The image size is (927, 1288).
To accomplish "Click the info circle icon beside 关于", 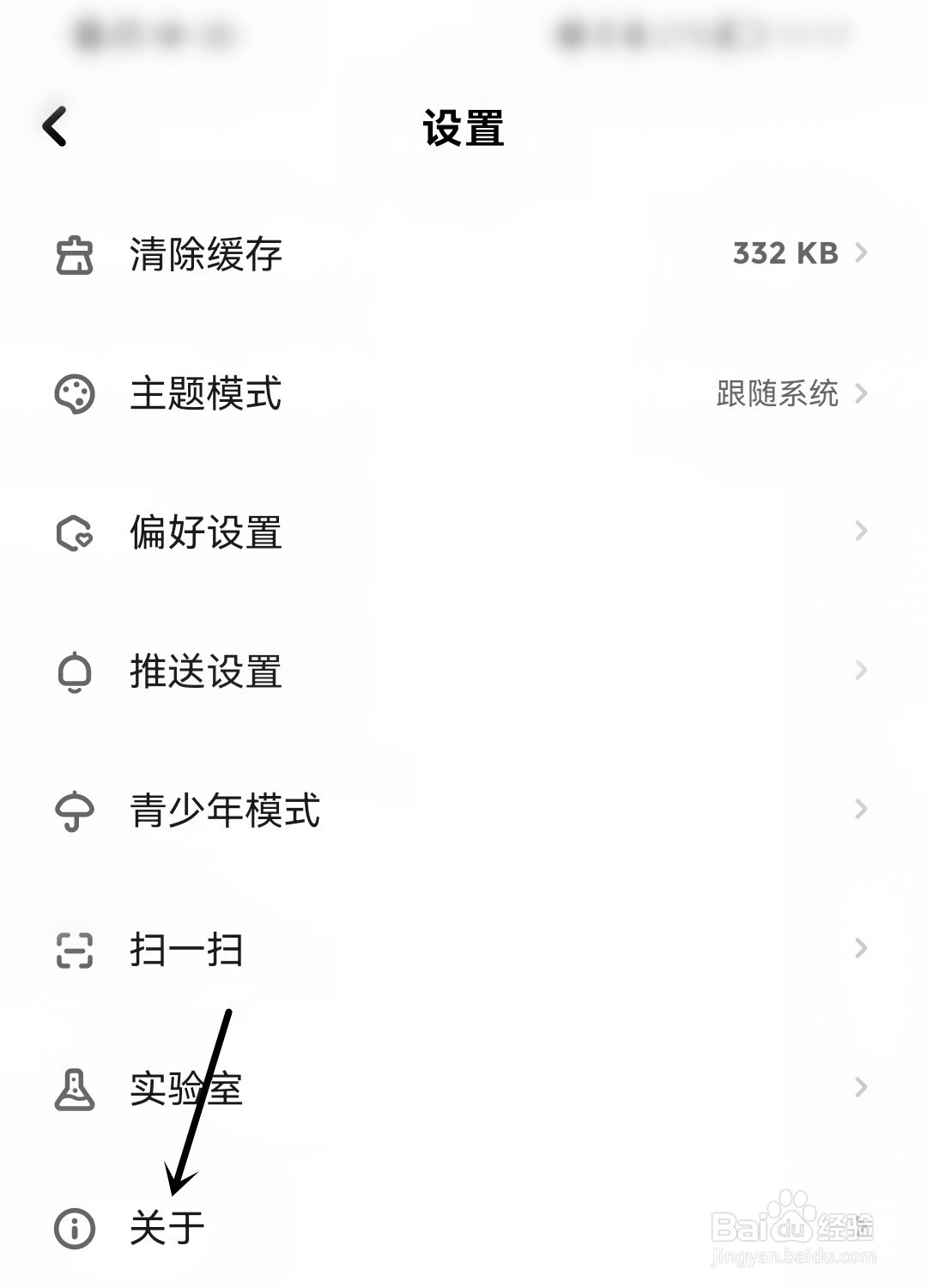I will point(76,1228).
